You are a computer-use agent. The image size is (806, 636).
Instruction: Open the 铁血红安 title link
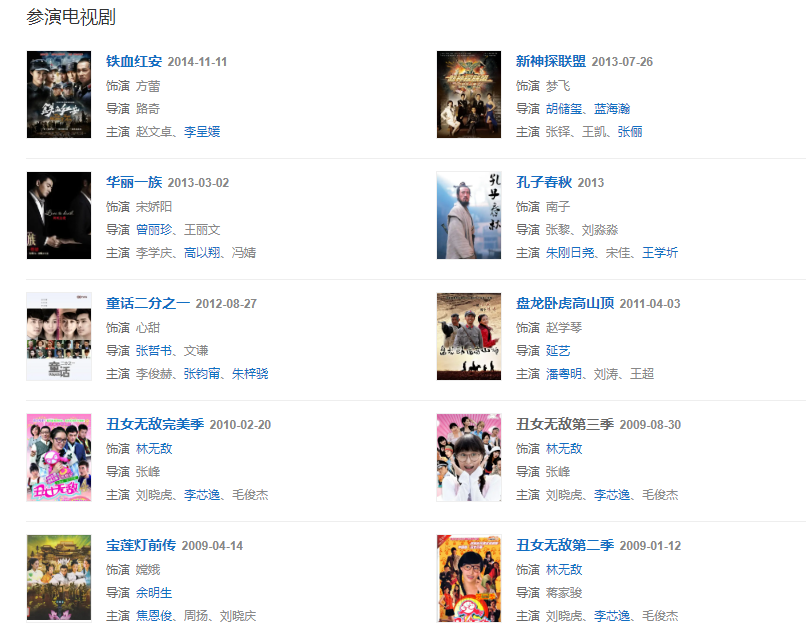(x=134, y=62)
